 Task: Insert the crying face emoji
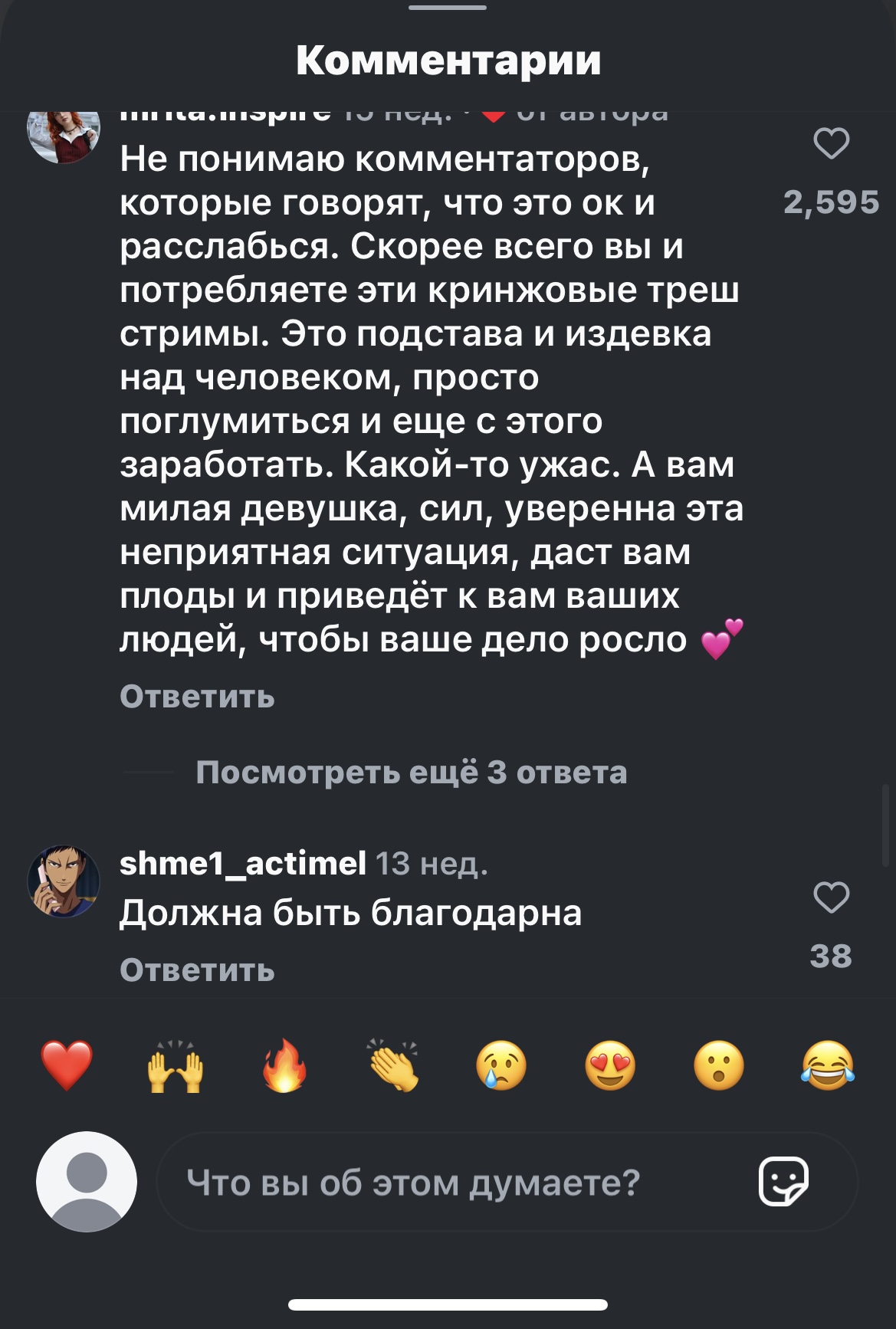(x=501, y=1065)
